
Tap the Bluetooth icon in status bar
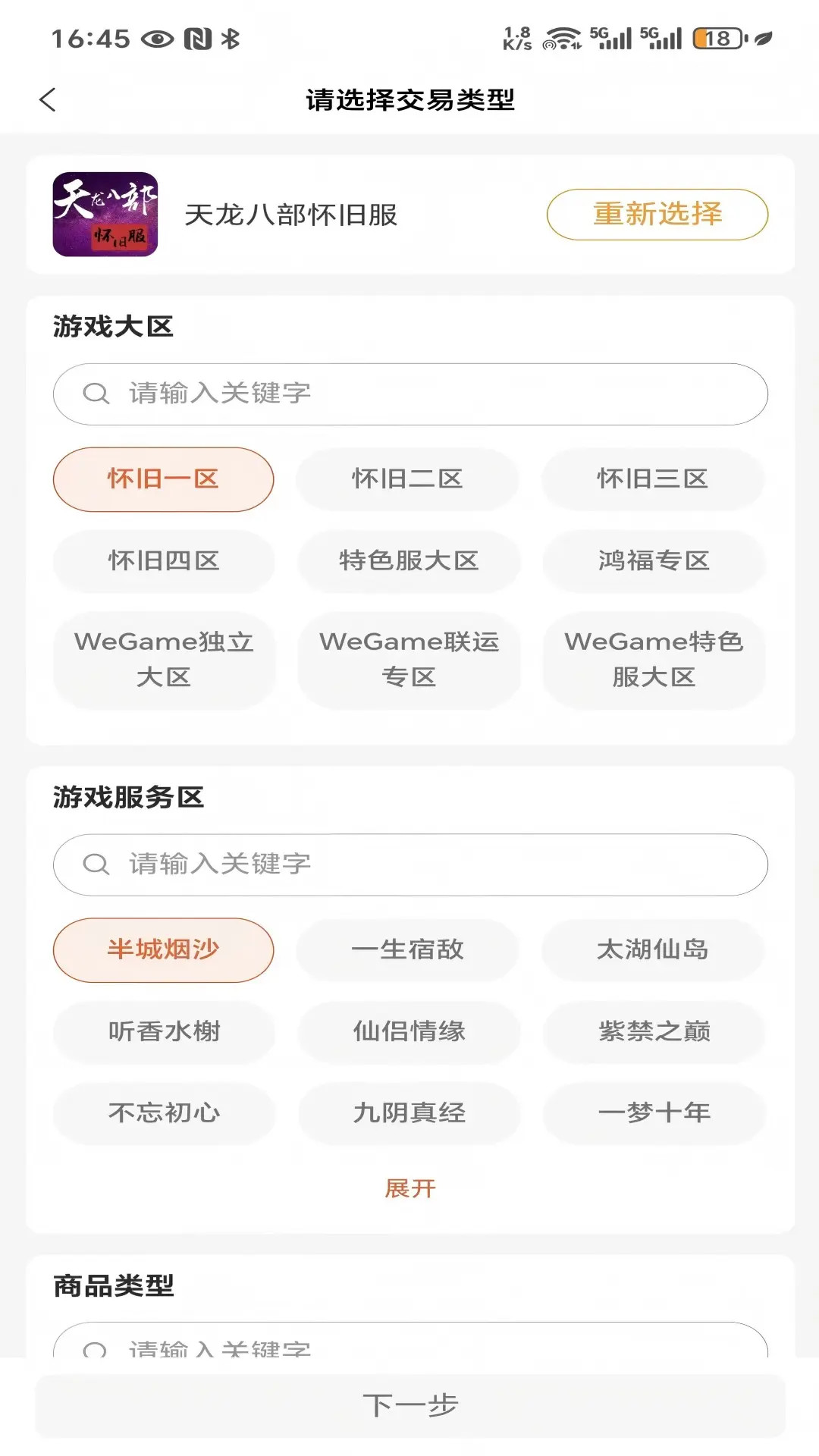click(x=230, y=39)
